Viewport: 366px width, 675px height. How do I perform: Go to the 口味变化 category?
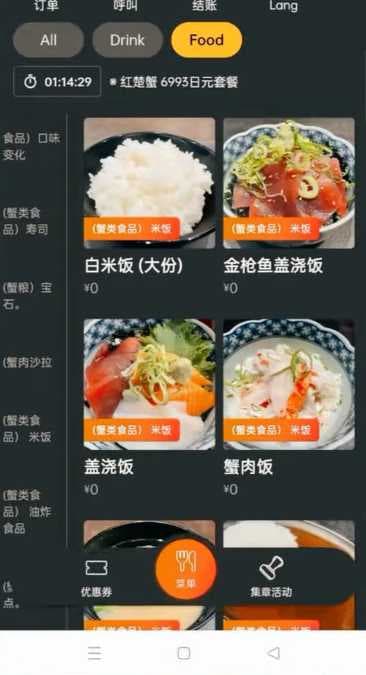click(x=31, y=146)
